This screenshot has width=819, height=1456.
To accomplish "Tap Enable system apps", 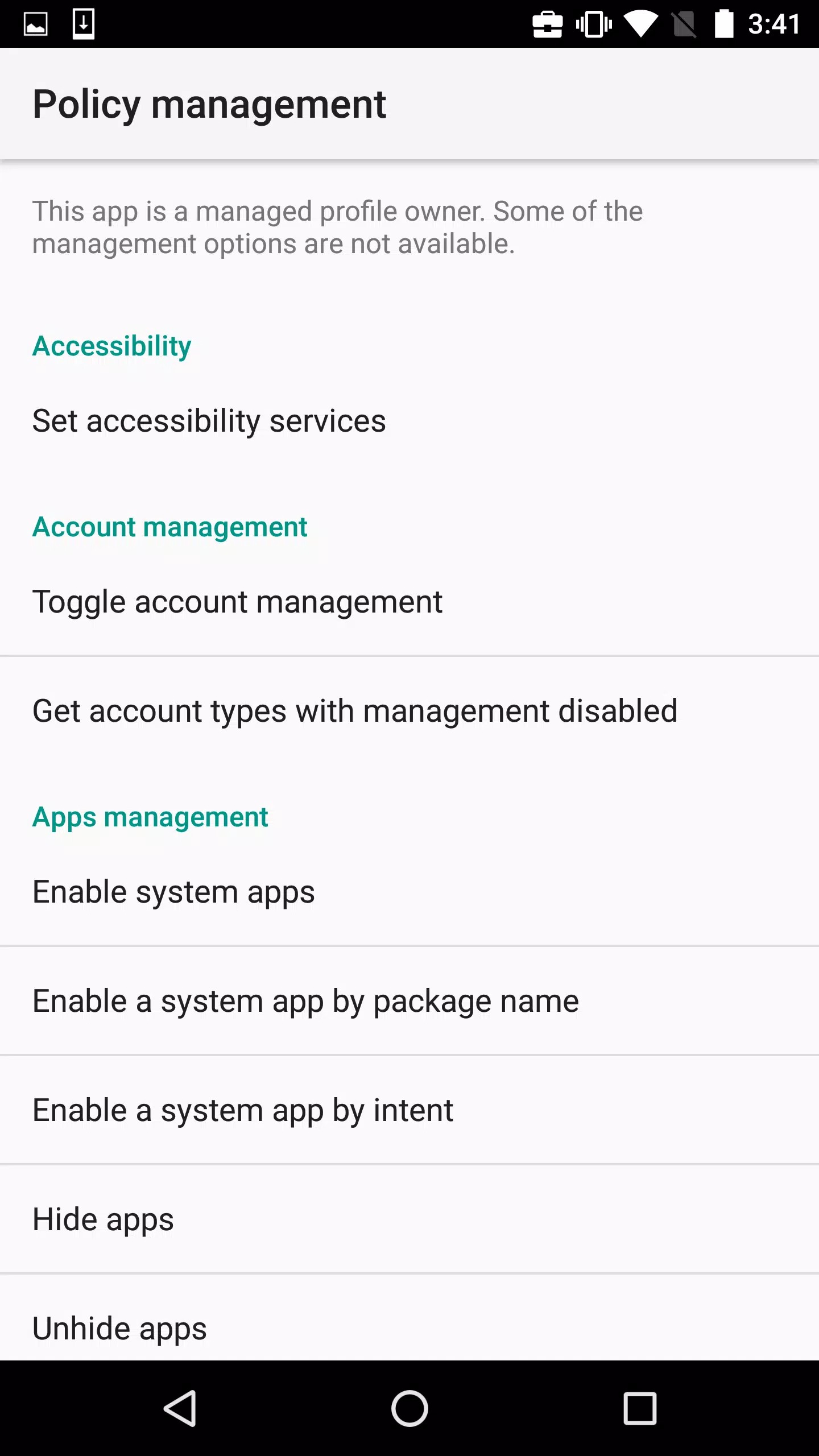I will (409, 892).
